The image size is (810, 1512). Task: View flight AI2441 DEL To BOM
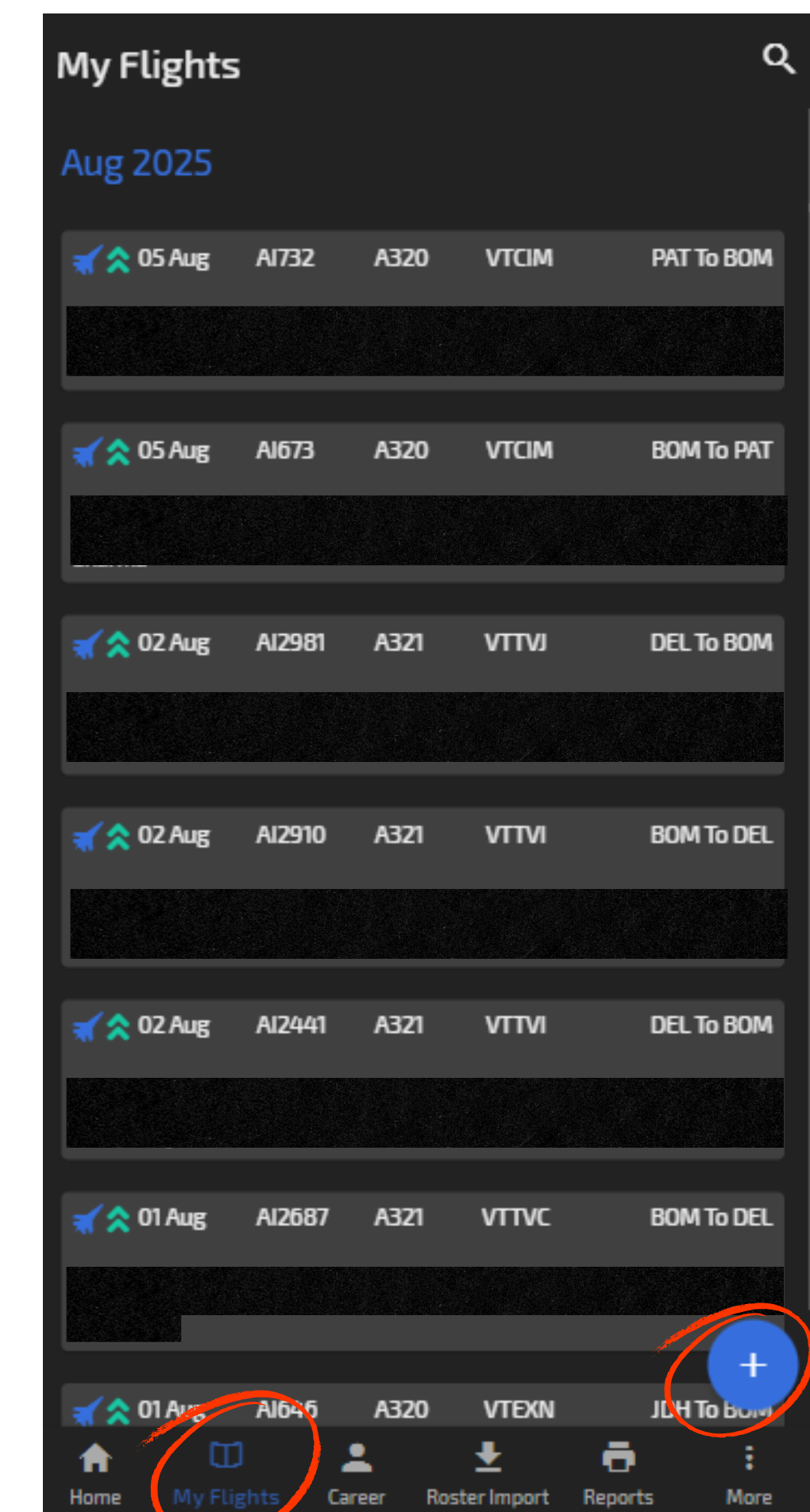point(422,1079)
